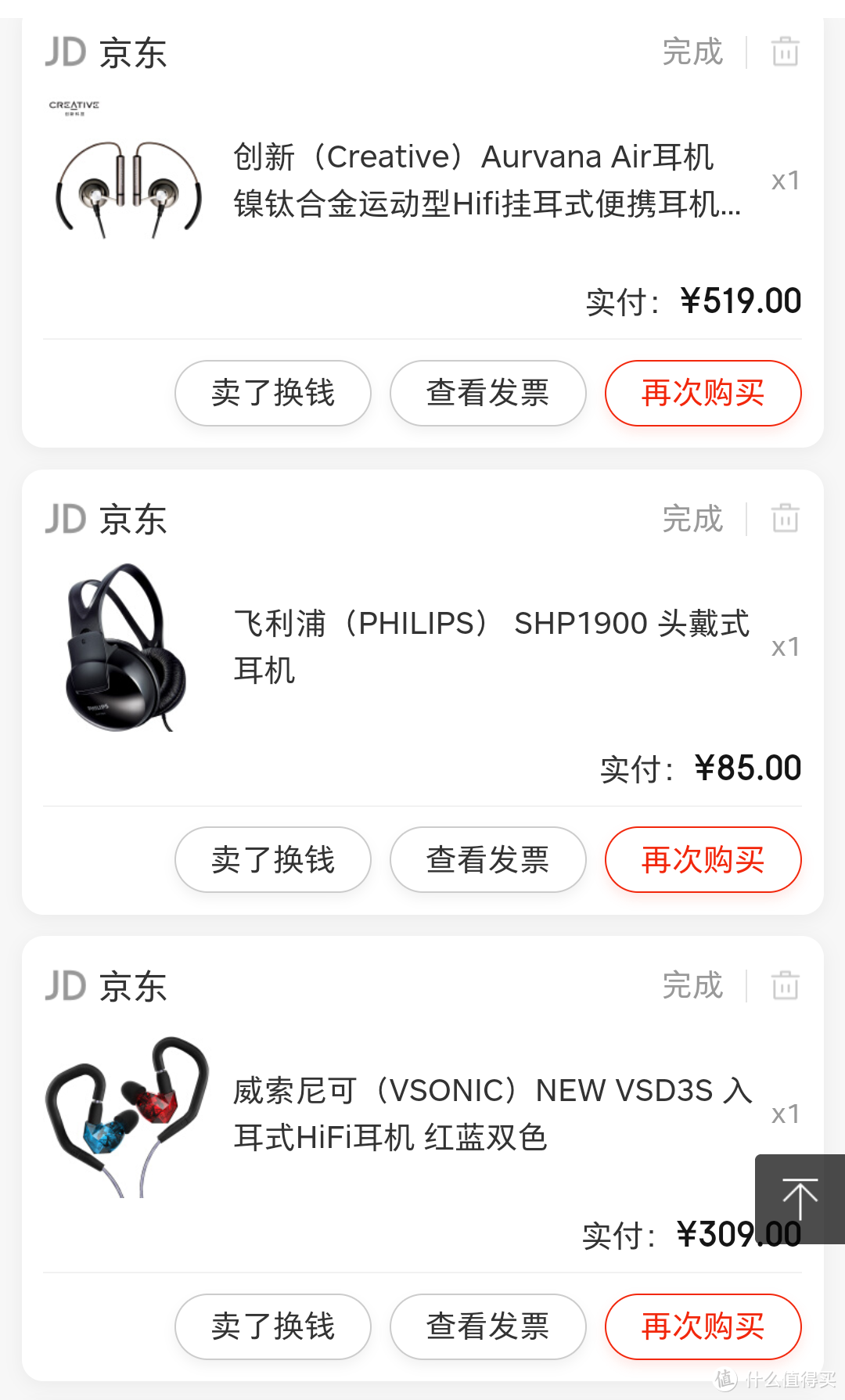
Task: Tap 再次购买 for VSONIC NEW VSD3S
Action: (x=703, y=1326)
